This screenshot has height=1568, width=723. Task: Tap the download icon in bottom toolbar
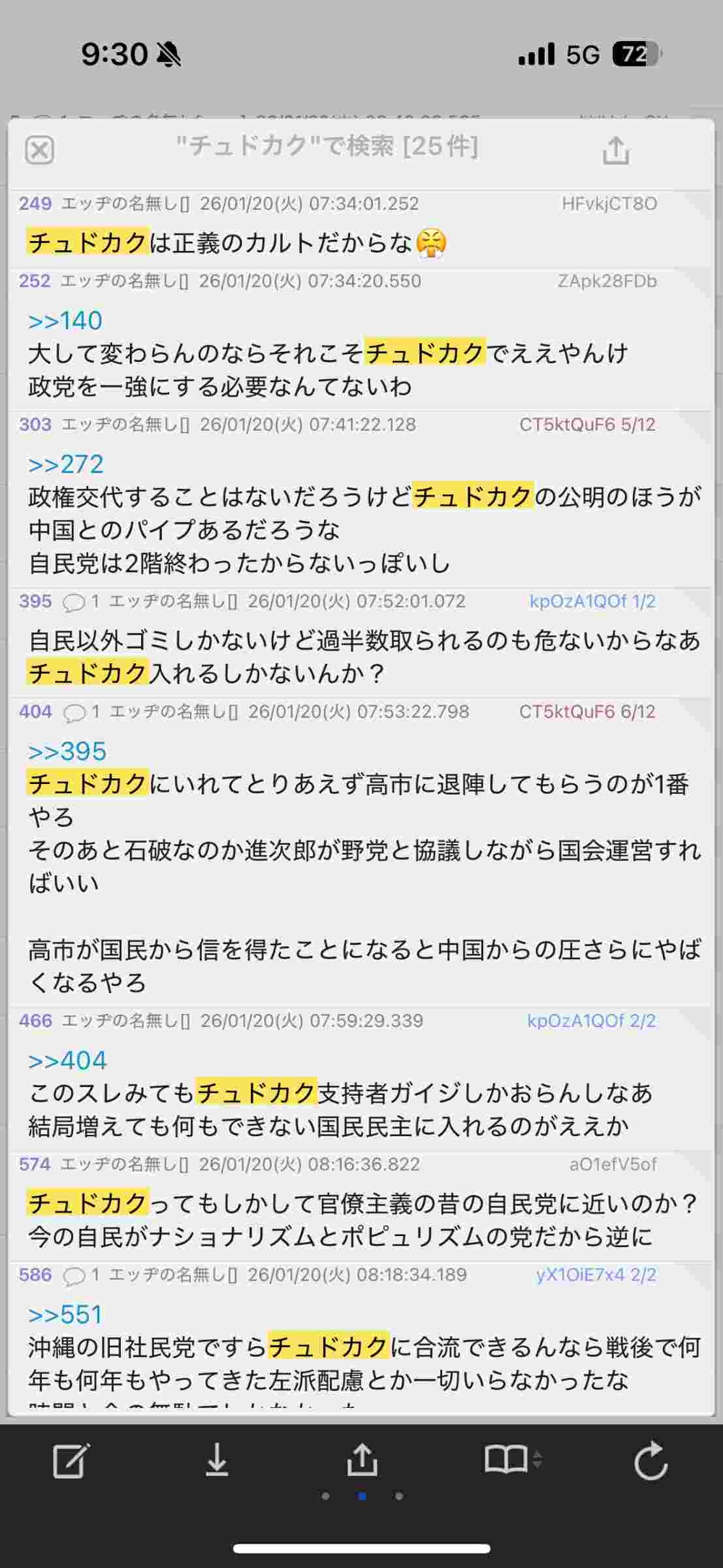216,1460
